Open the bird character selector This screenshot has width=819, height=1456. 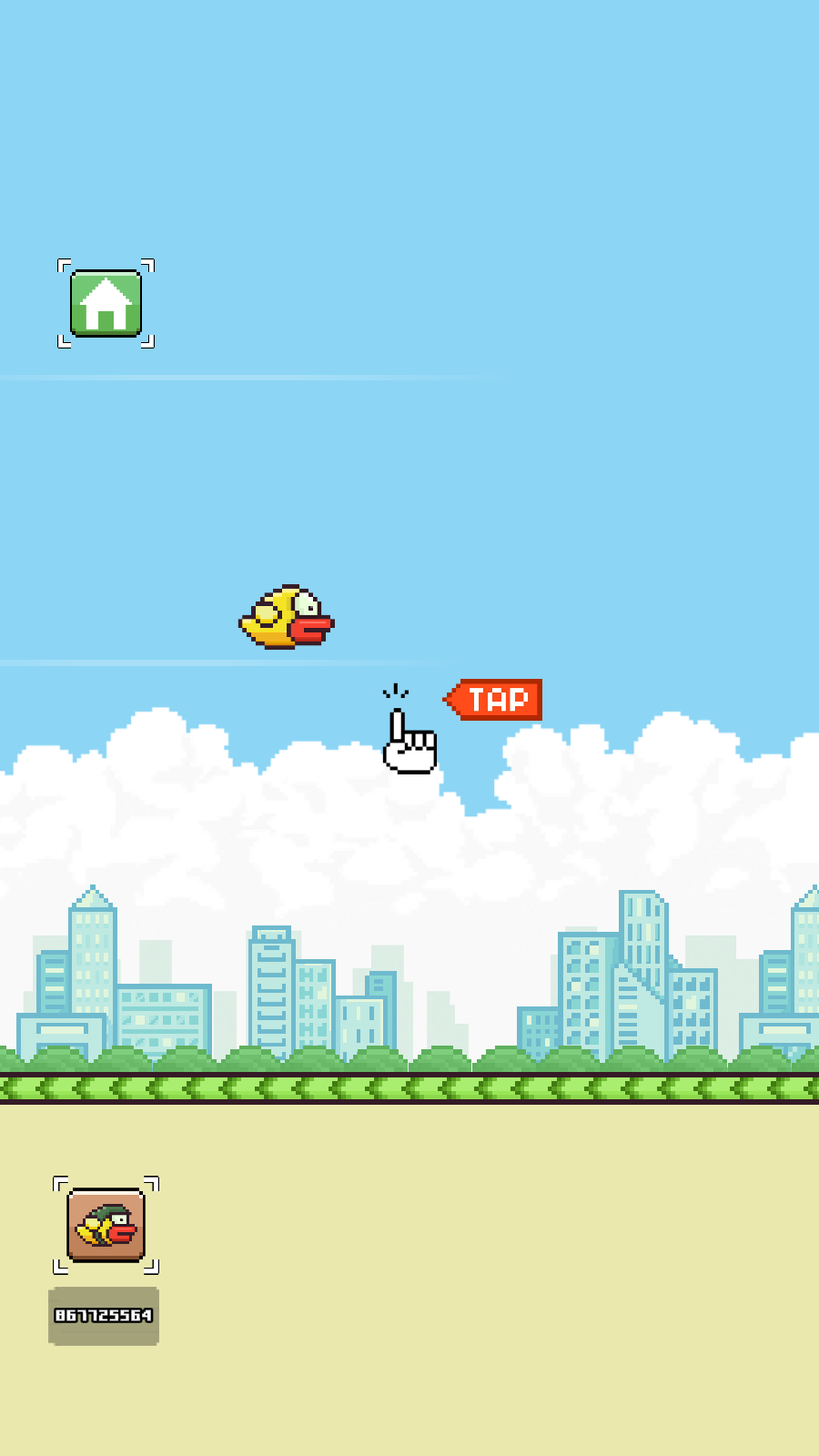106,1225
